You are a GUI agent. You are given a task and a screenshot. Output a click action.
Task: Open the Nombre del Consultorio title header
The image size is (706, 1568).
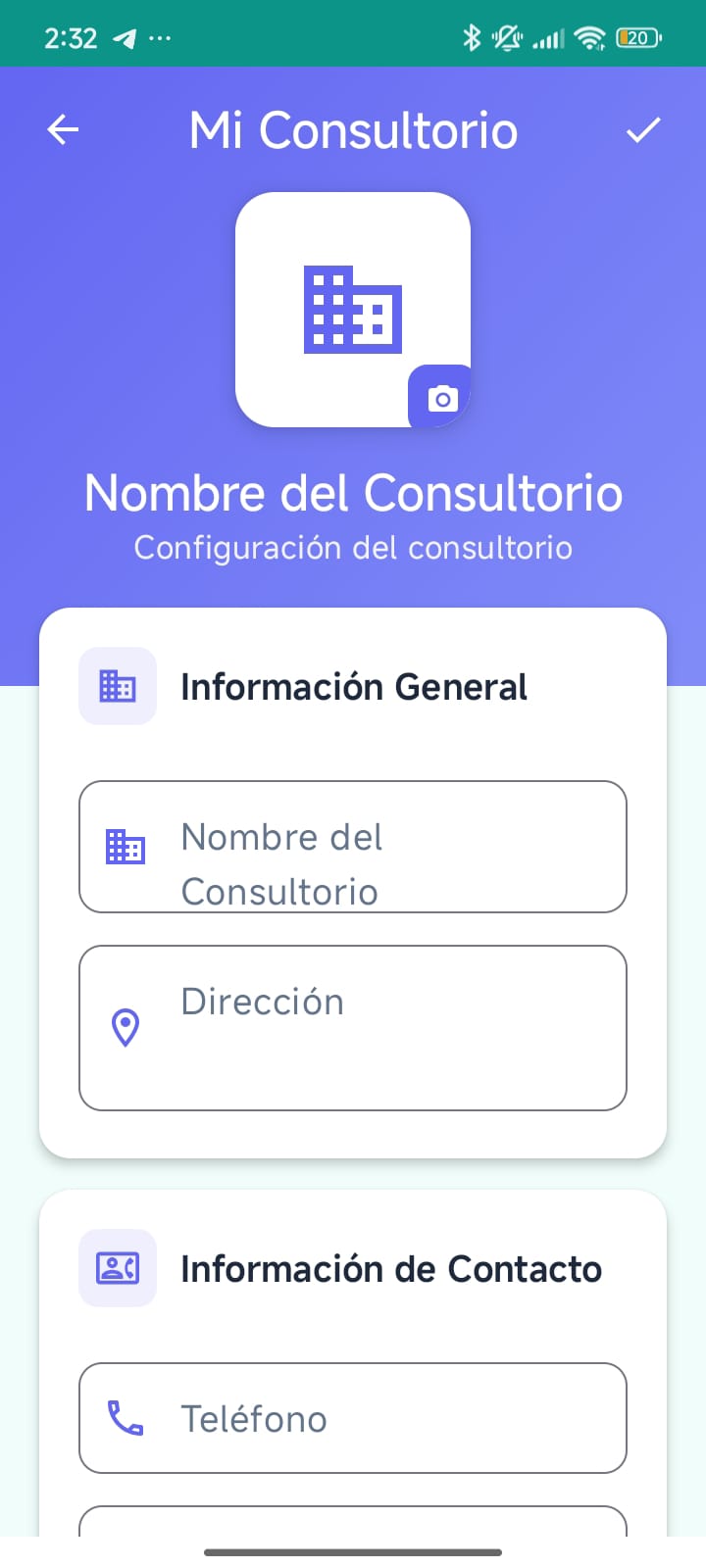[353, 493]
